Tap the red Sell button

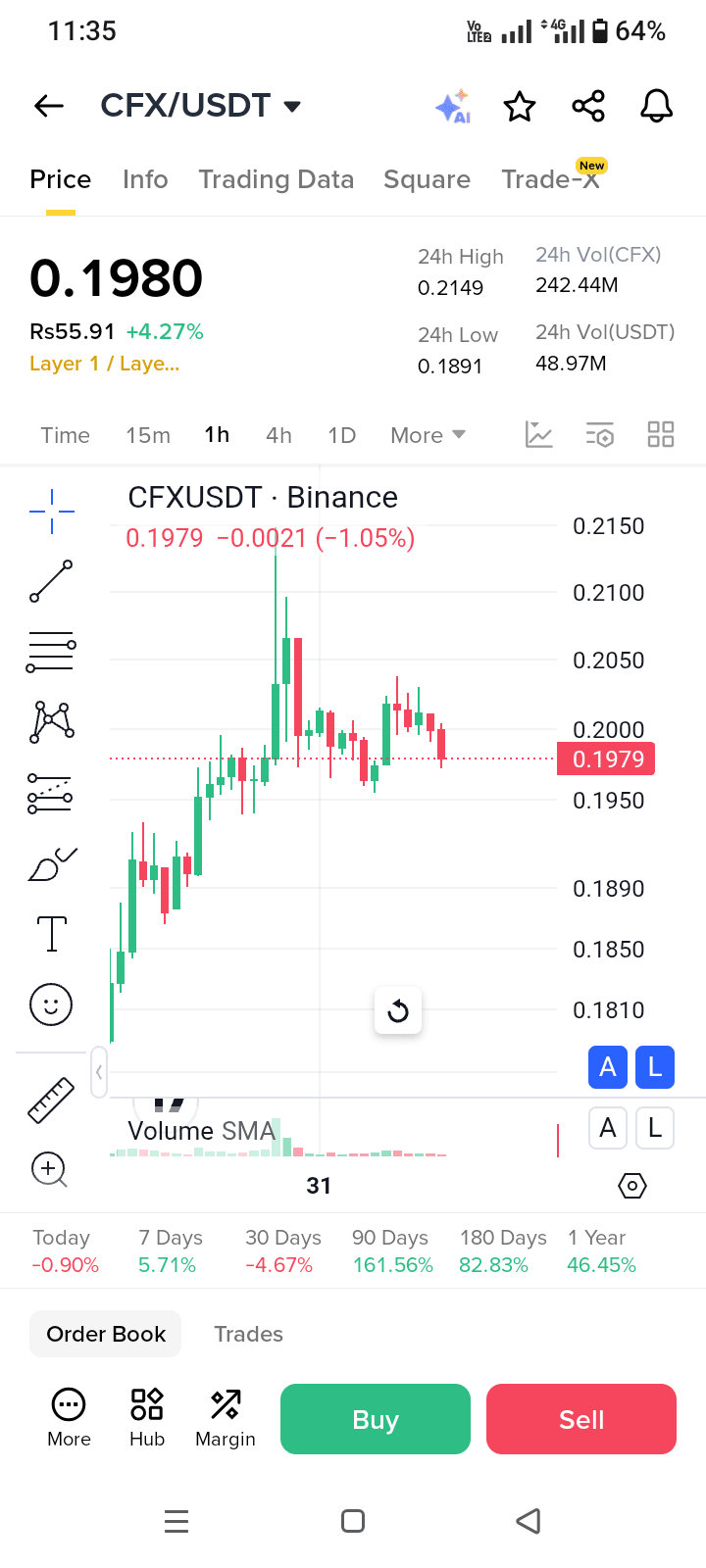pos(581,1419)
